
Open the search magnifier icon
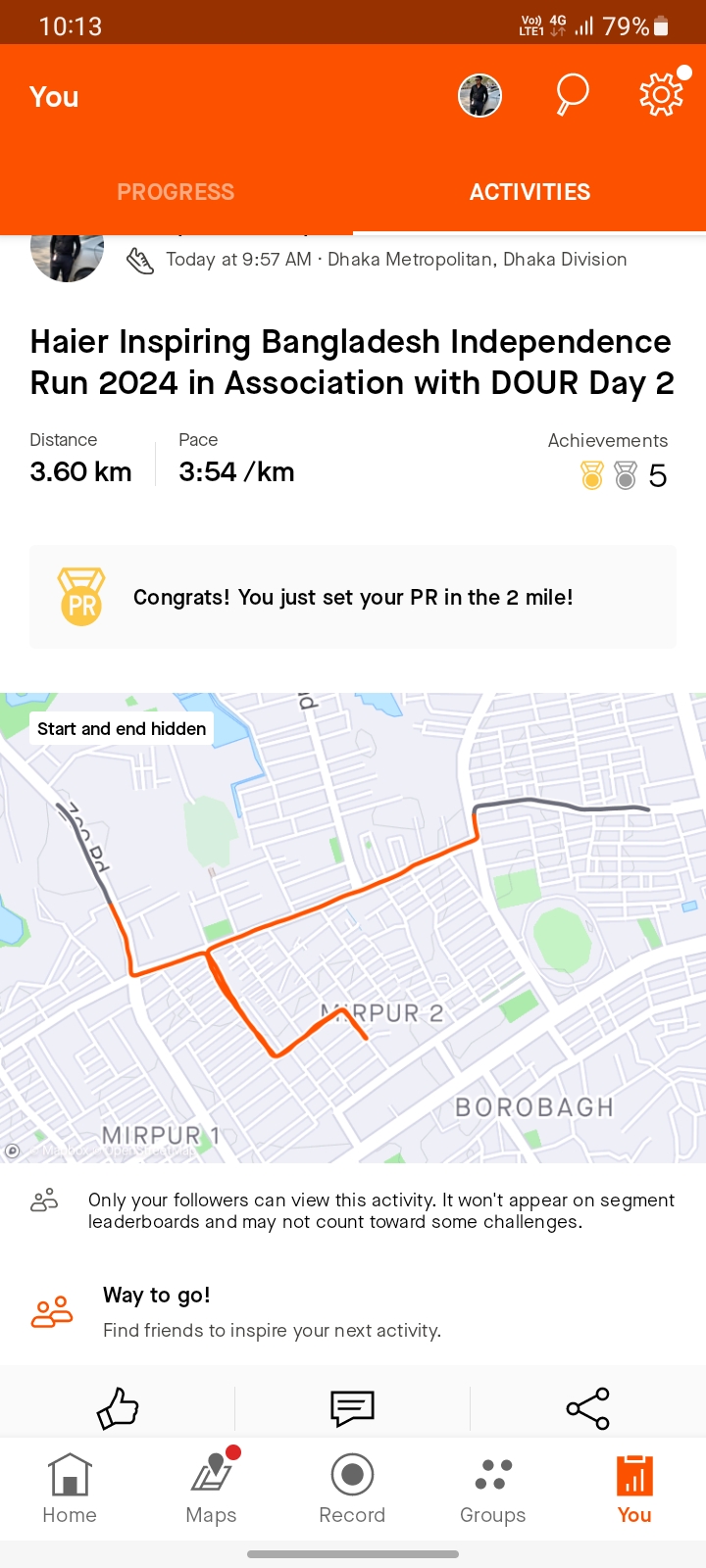pos(572,95)
